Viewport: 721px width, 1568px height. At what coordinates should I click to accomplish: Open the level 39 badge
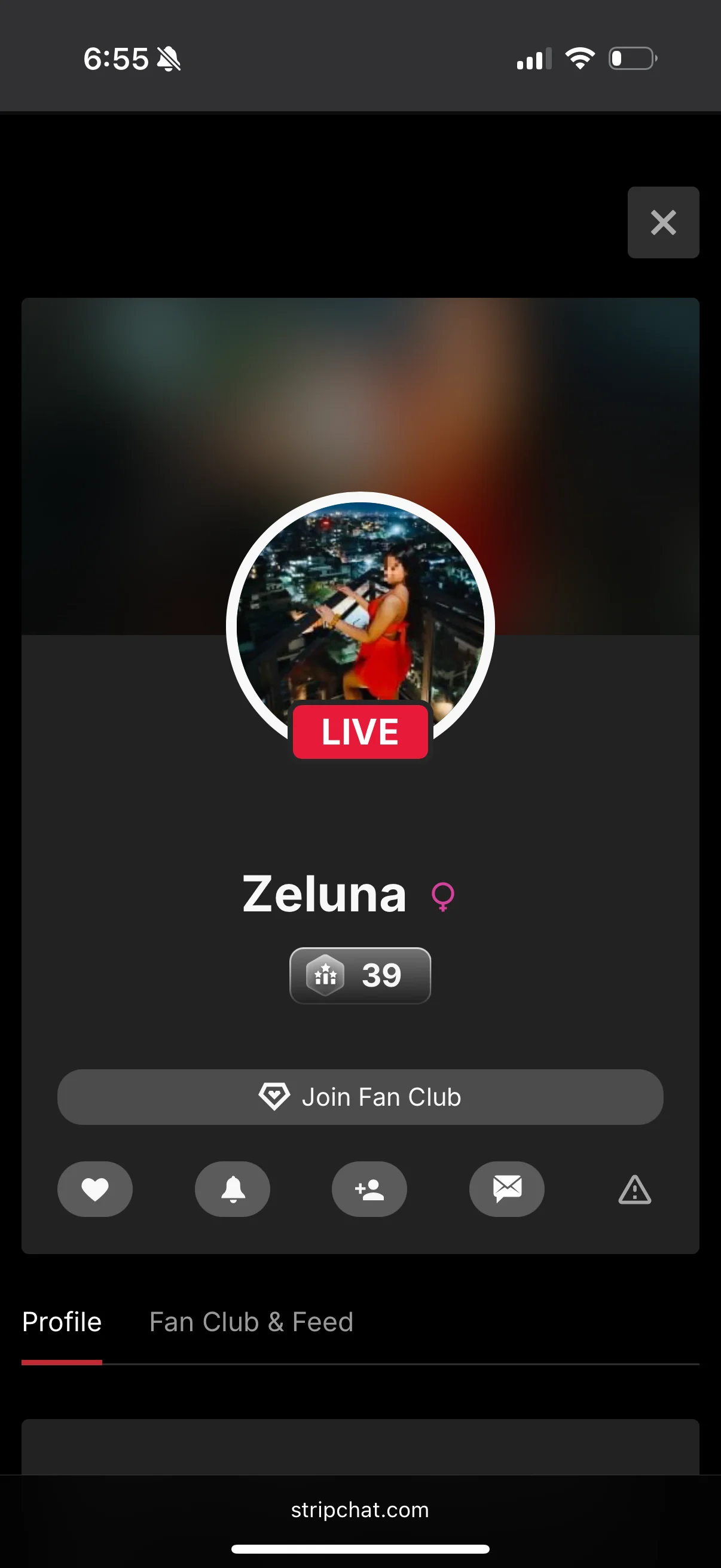tap(360, 975)
